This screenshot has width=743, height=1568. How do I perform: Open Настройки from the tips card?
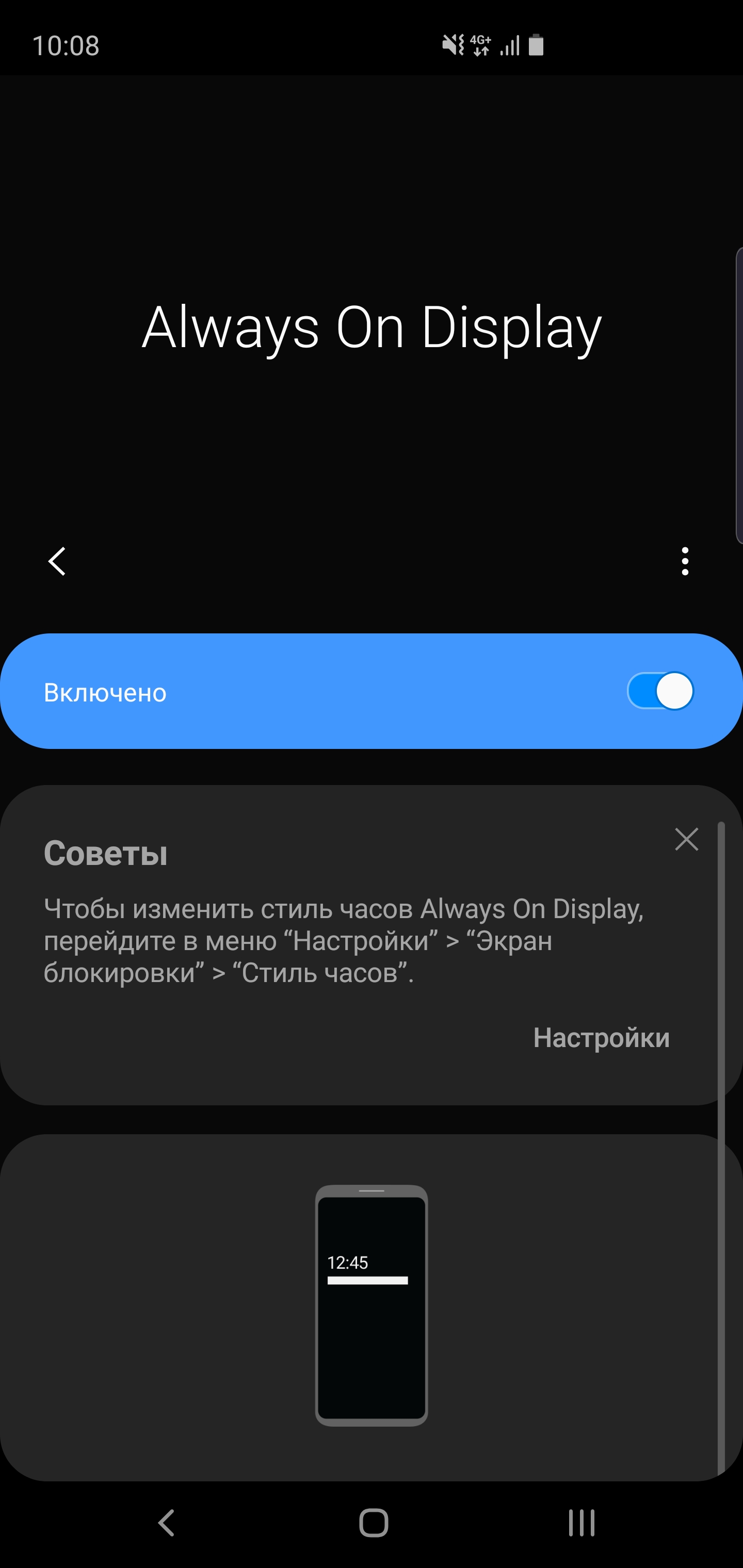tap(601, 1038)
